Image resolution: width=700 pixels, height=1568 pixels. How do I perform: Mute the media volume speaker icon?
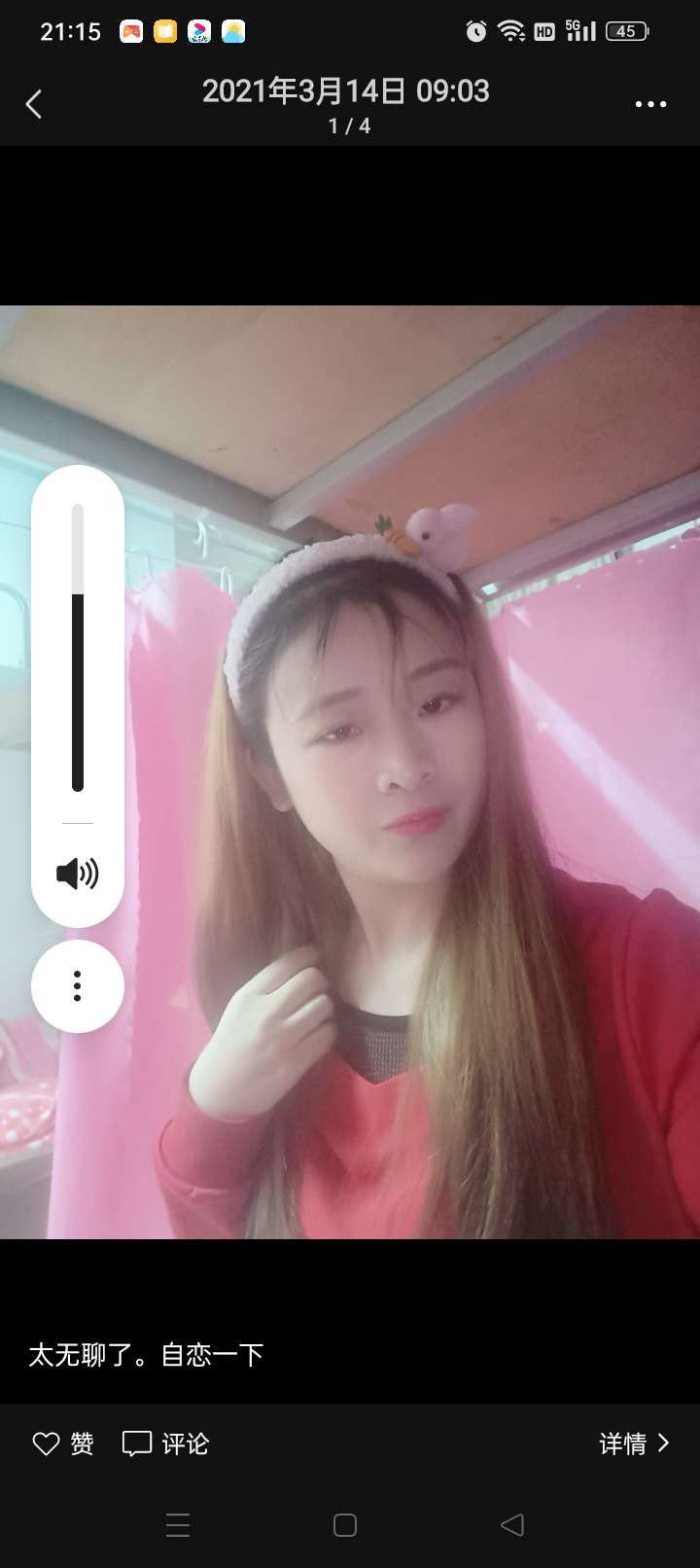[x=78, y=873]
